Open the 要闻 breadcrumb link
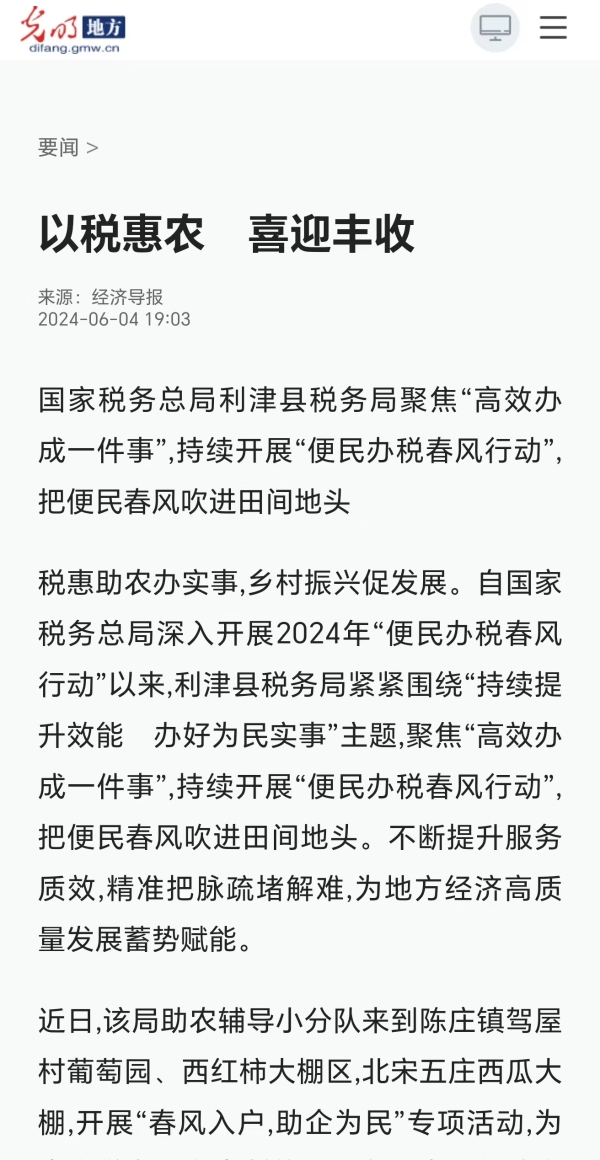This screenshot has width=600, height=1160. [x=58, y=147]
